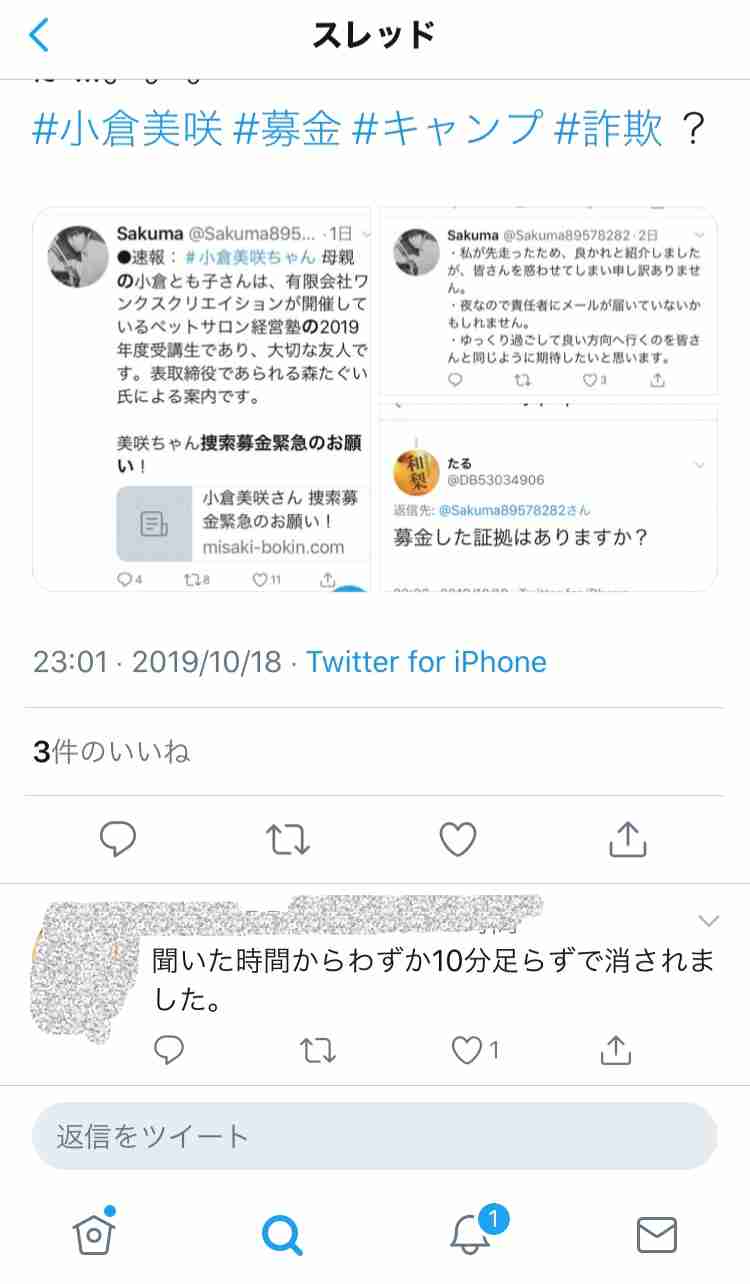The width and height of the screenshot is (750, 1284).
Task: Open the notifications bell tab
Action: [x=471, y=1234]
